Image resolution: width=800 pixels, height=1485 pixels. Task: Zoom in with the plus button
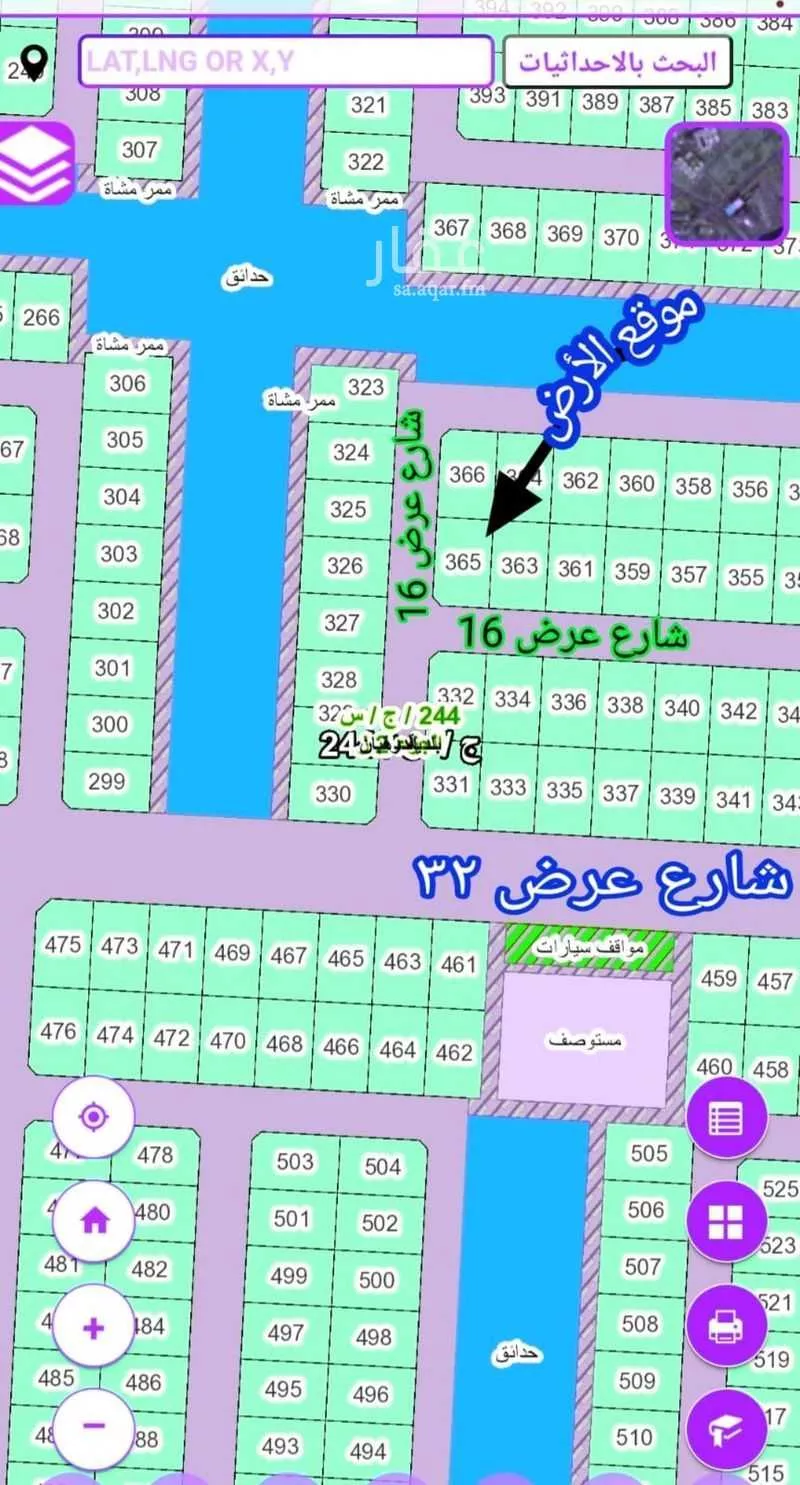92,1327
